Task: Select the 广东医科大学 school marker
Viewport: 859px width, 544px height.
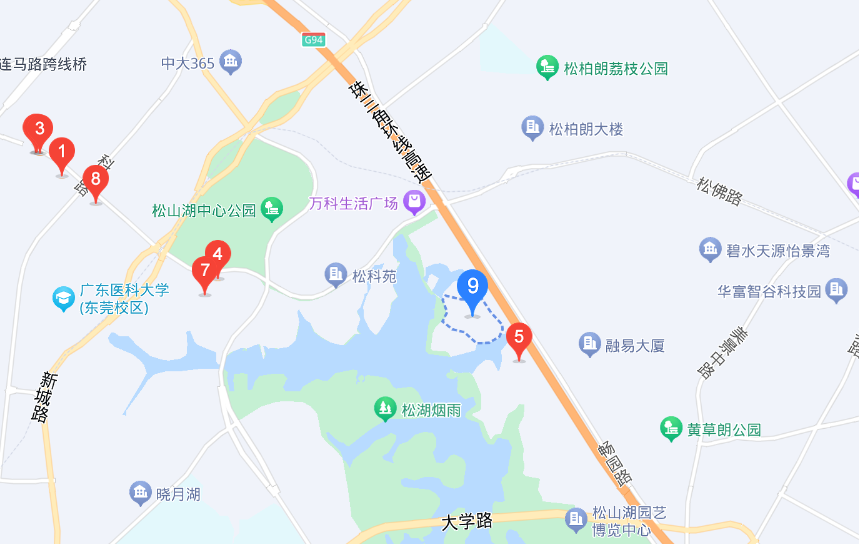Action: tap(64, 298)
